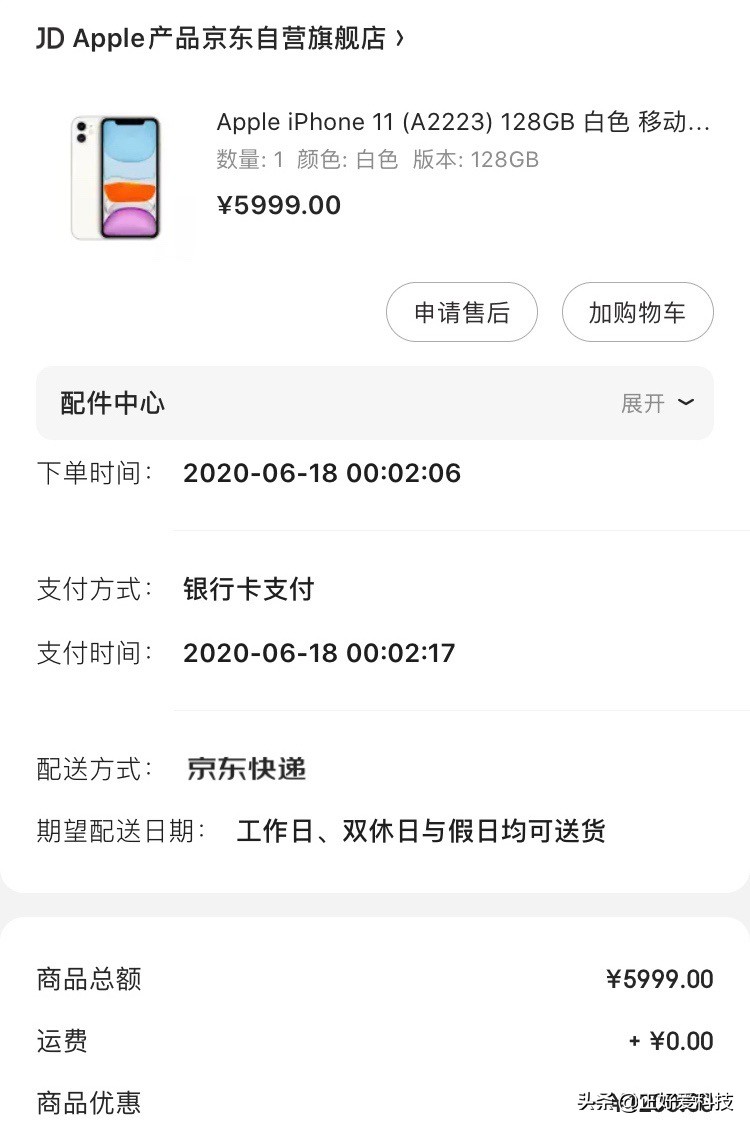This screenshot has width=750, height=1128.
Task: Click the 配件中心 header bar
Action: coord(111,402)
